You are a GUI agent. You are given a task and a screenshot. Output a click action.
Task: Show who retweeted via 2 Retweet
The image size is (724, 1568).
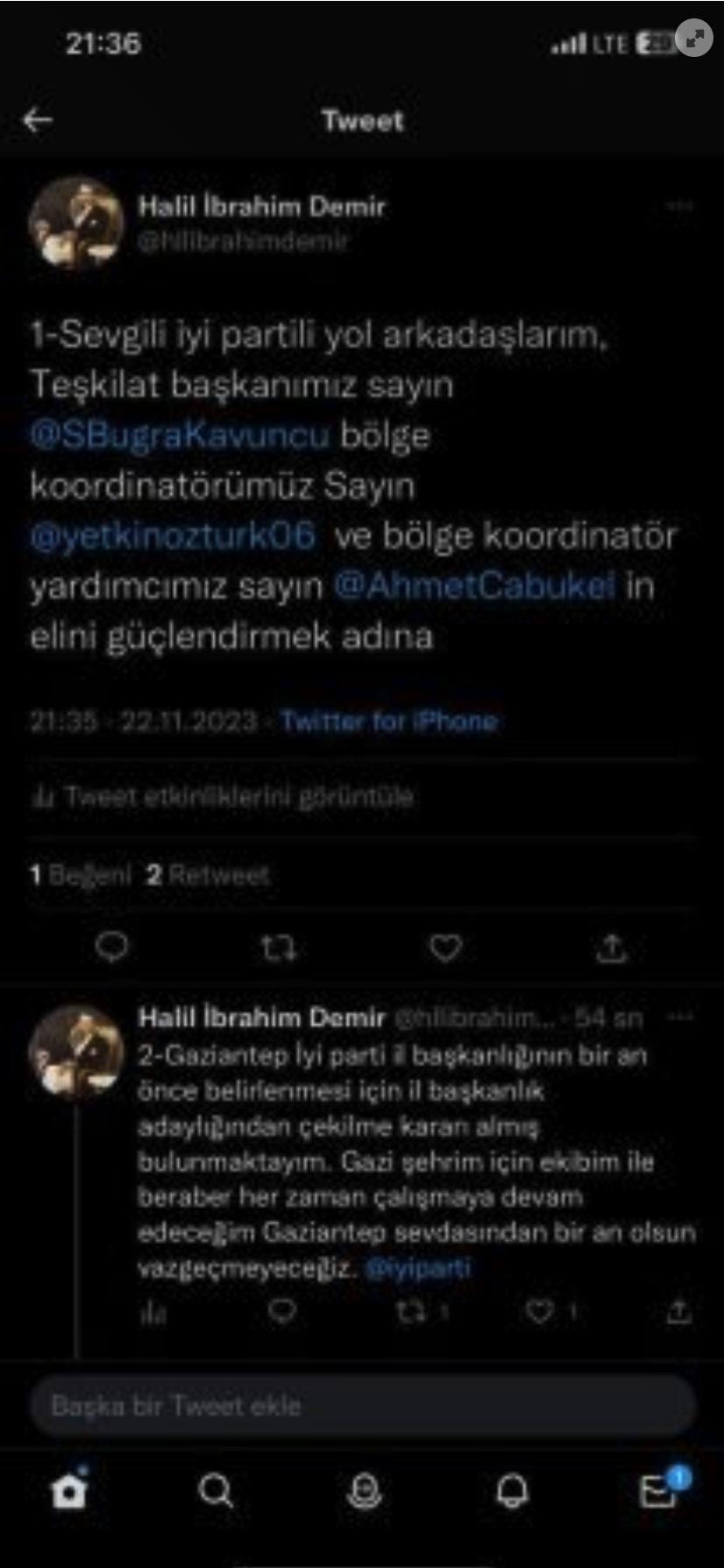208,874
